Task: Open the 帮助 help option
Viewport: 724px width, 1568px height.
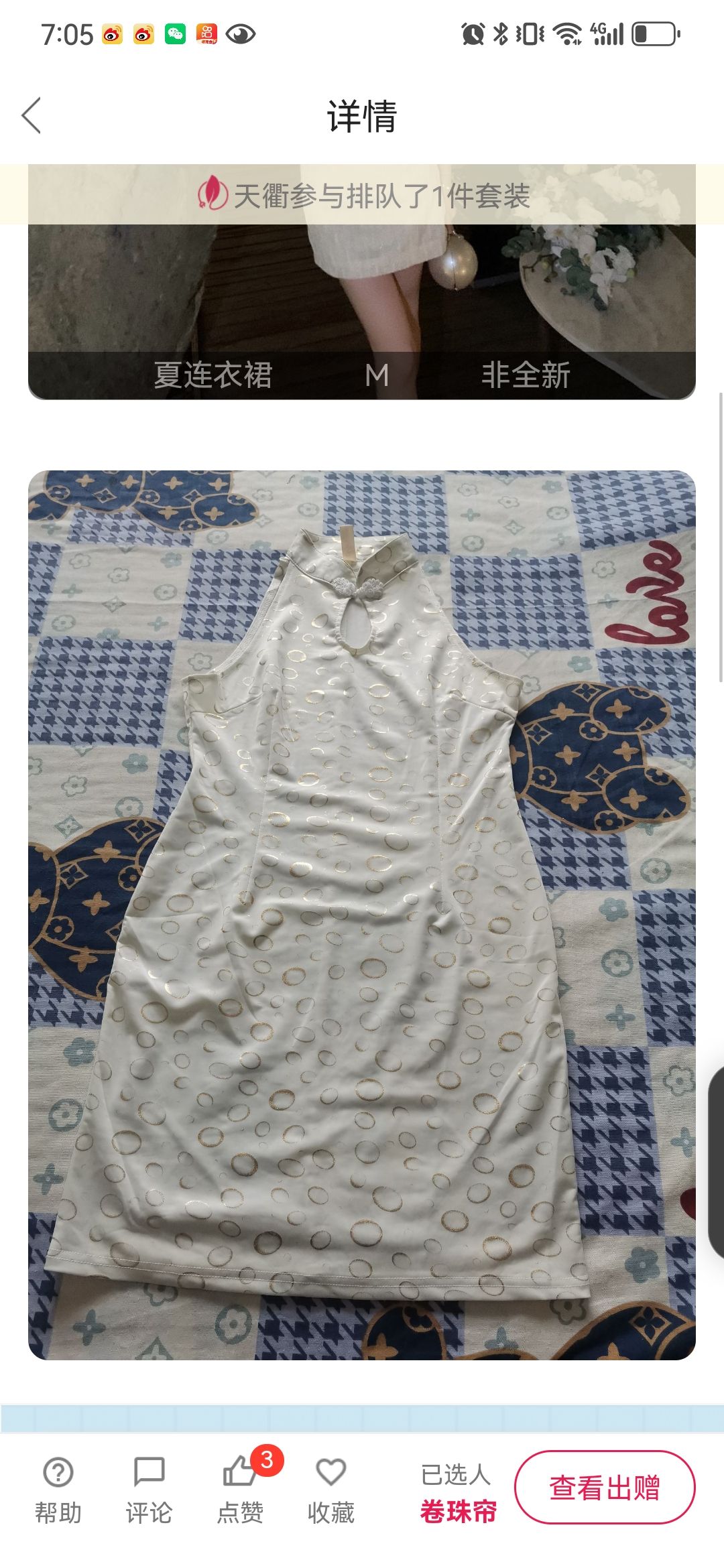Action: (x=58, y=1490)
